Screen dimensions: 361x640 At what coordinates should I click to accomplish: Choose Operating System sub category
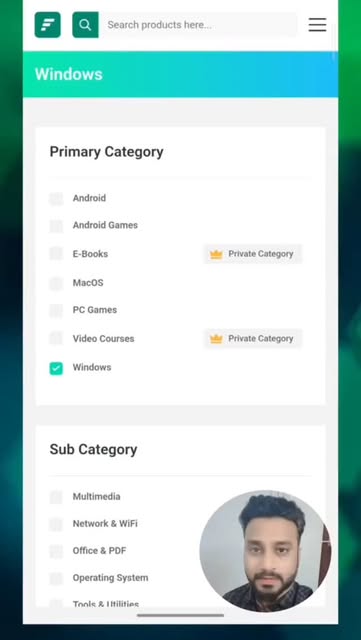click(56, 578)
